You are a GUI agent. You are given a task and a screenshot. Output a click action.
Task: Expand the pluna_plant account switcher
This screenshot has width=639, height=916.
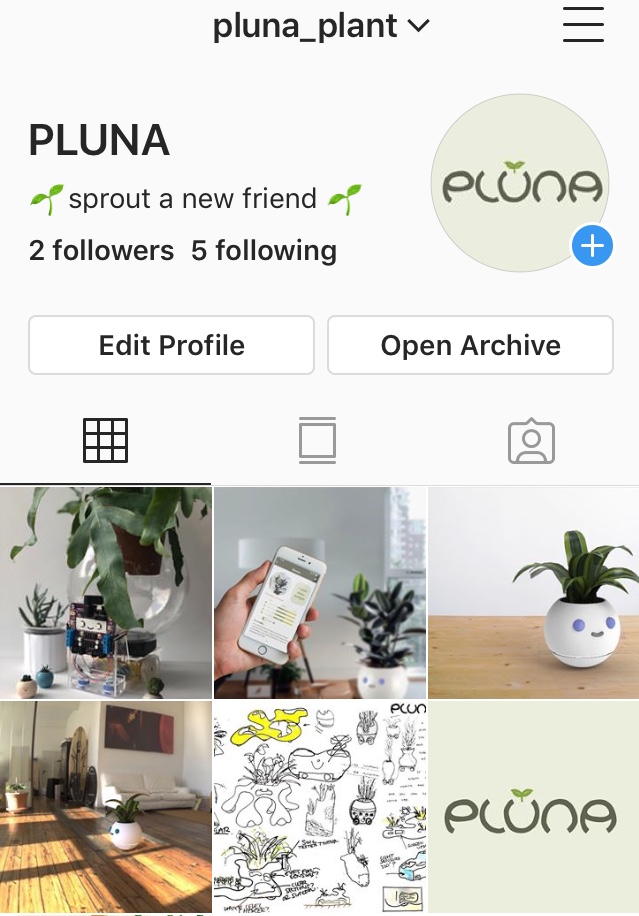[x=320, y=26]
